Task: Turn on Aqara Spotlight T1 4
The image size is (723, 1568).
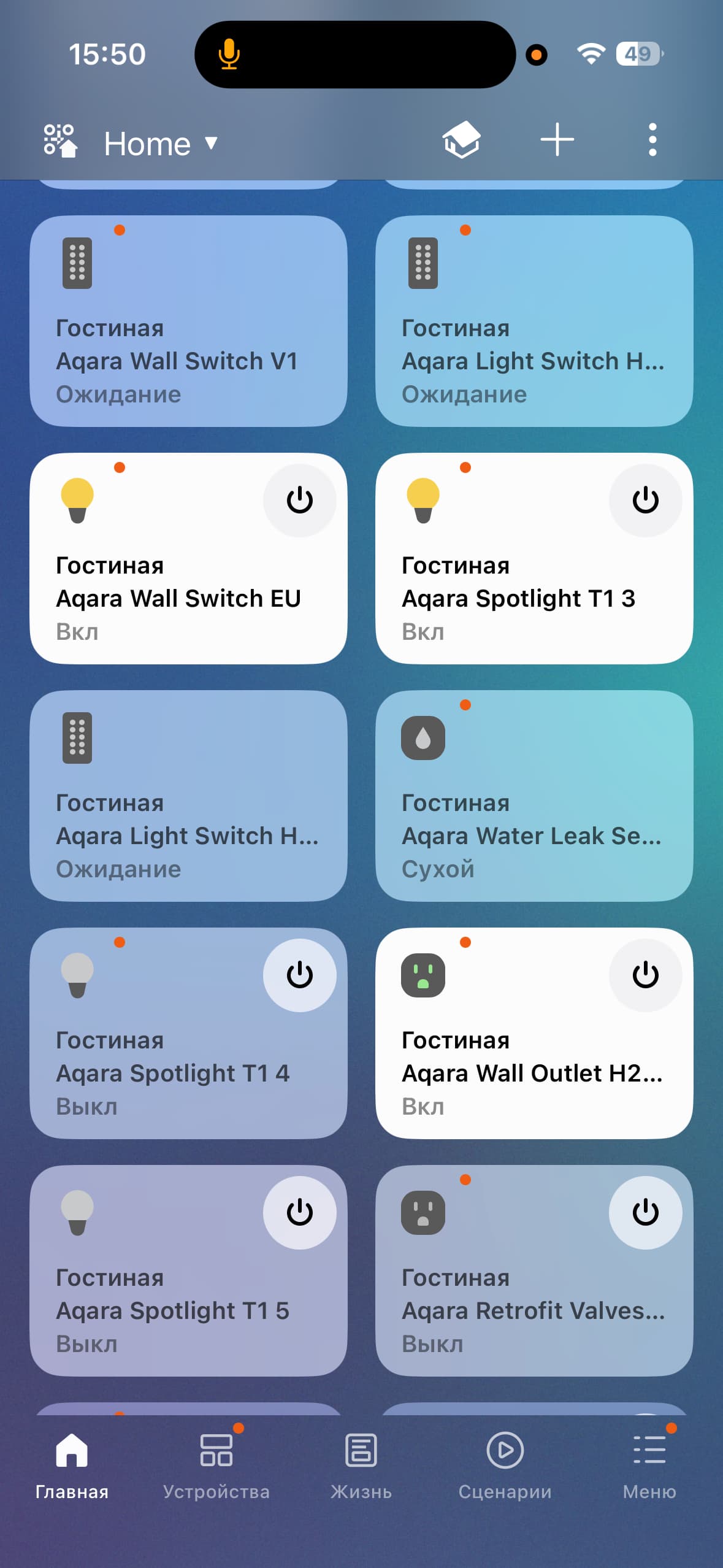Action: coord(299,975)
